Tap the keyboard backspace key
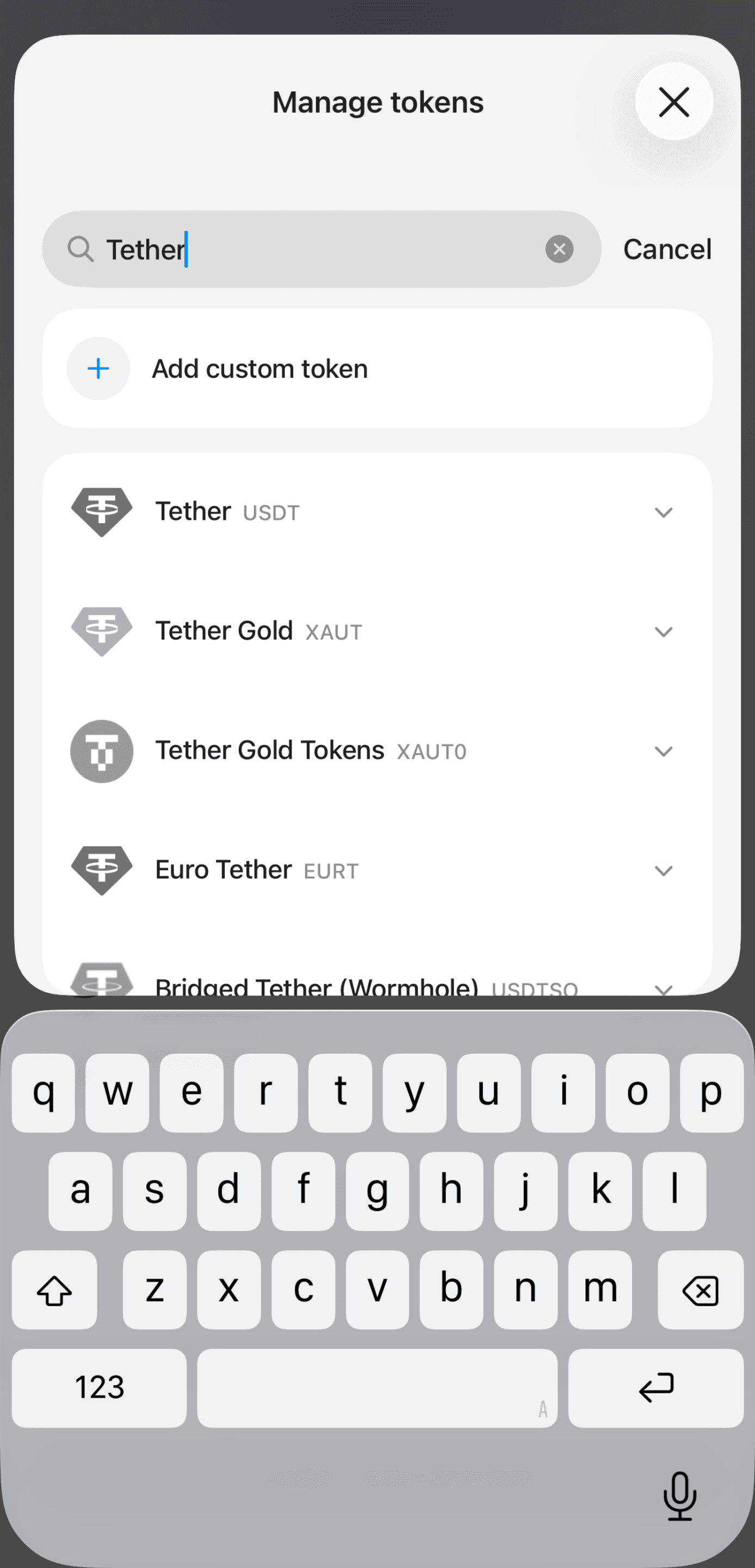The height and width of the screenshot is (1568, 755). (x=700, y=1289)
